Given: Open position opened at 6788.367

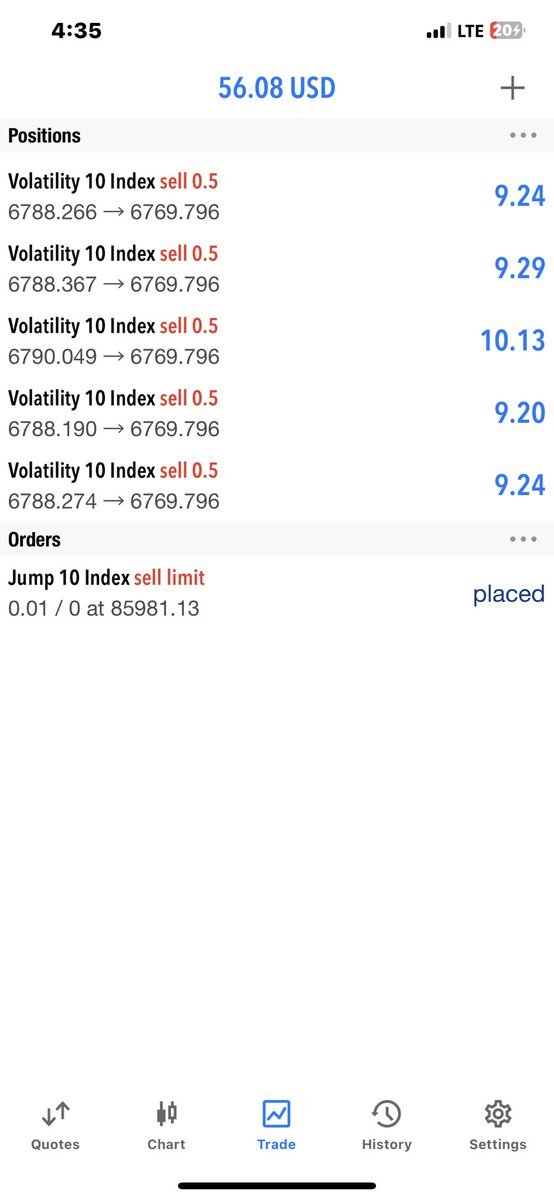Looking at the screenshot, I should click(277, 268).
